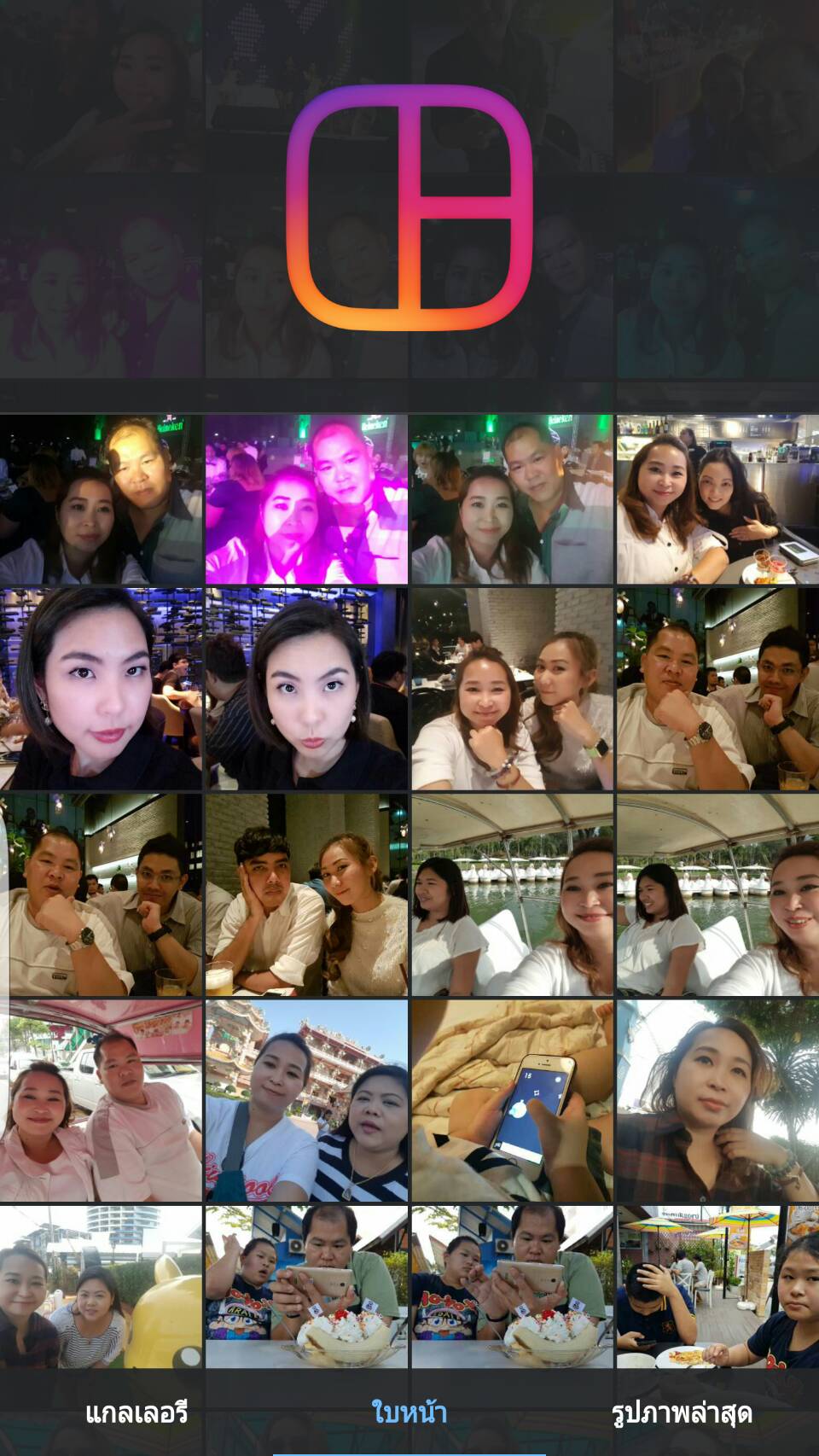Select the couple selfie in pink tuk-tuk
This screenshot has height=1456, width=819.
[102, 1101]
